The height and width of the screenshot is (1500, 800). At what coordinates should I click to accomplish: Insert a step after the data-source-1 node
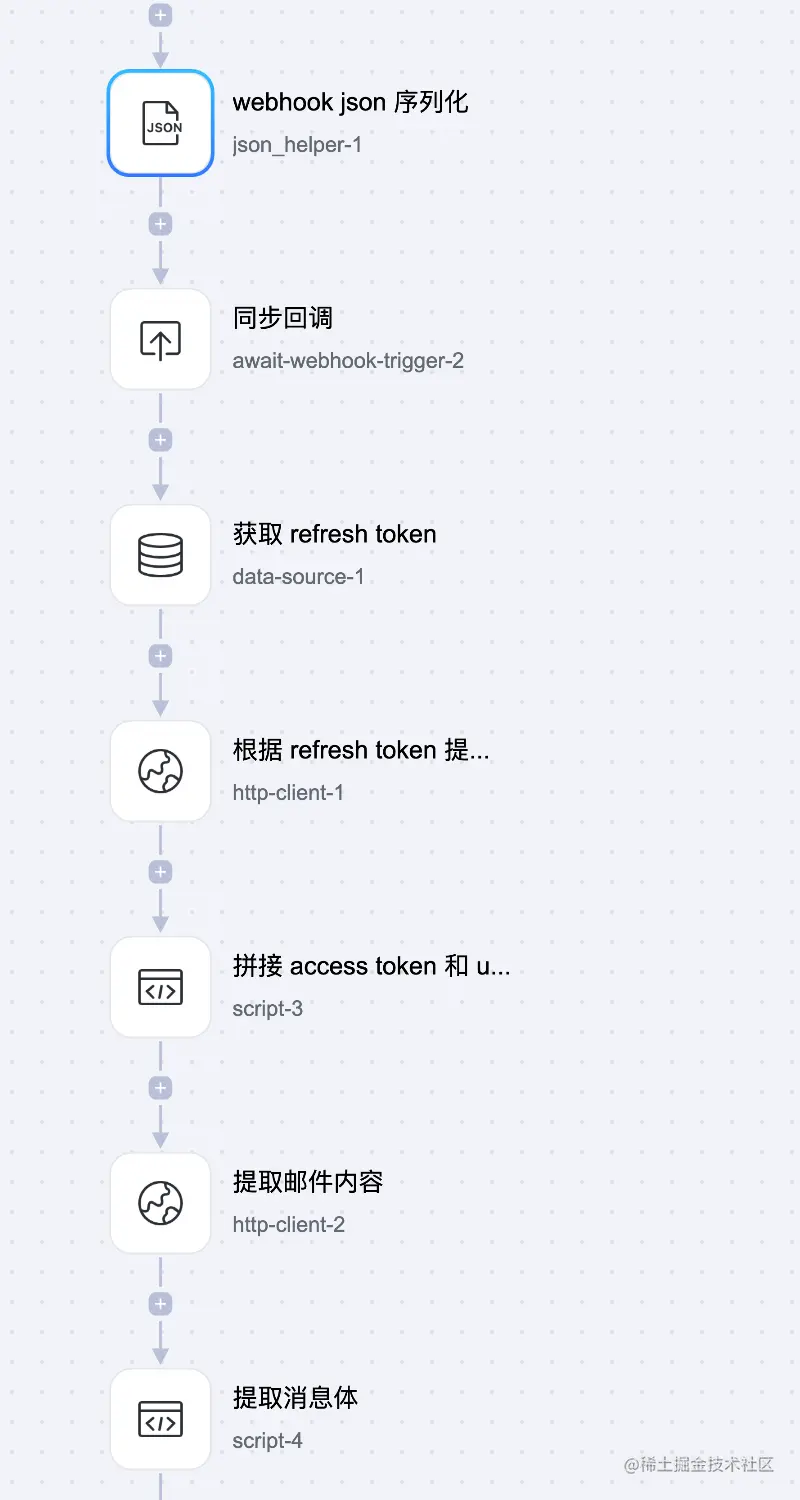coord(160,656)
